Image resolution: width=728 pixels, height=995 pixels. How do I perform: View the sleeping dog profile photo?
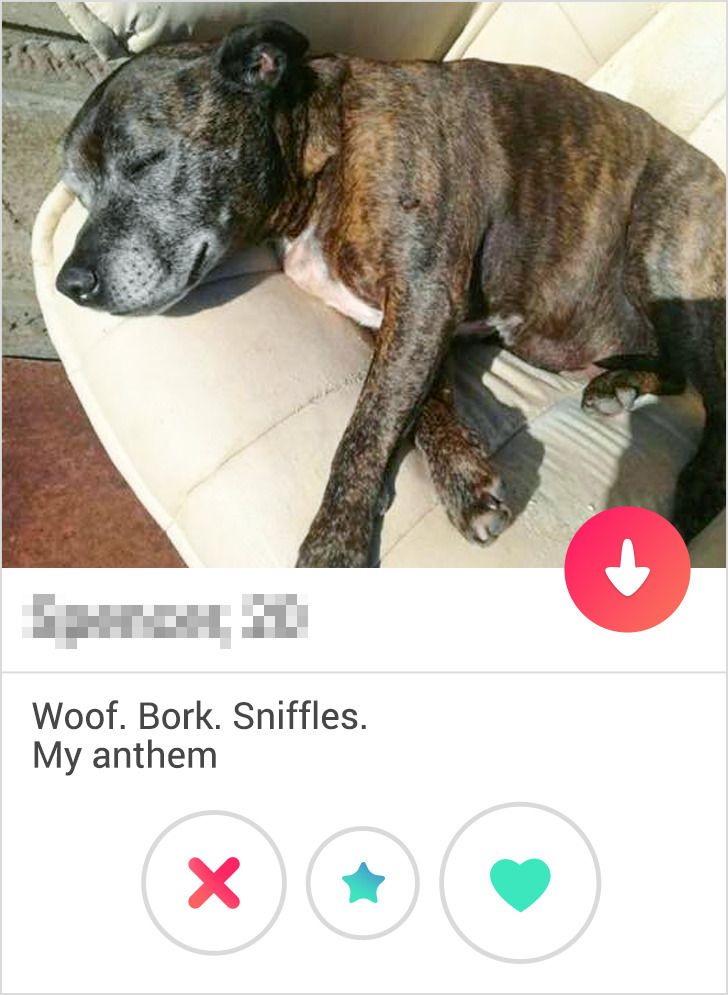pyautogui.click(x=364, y=285)
